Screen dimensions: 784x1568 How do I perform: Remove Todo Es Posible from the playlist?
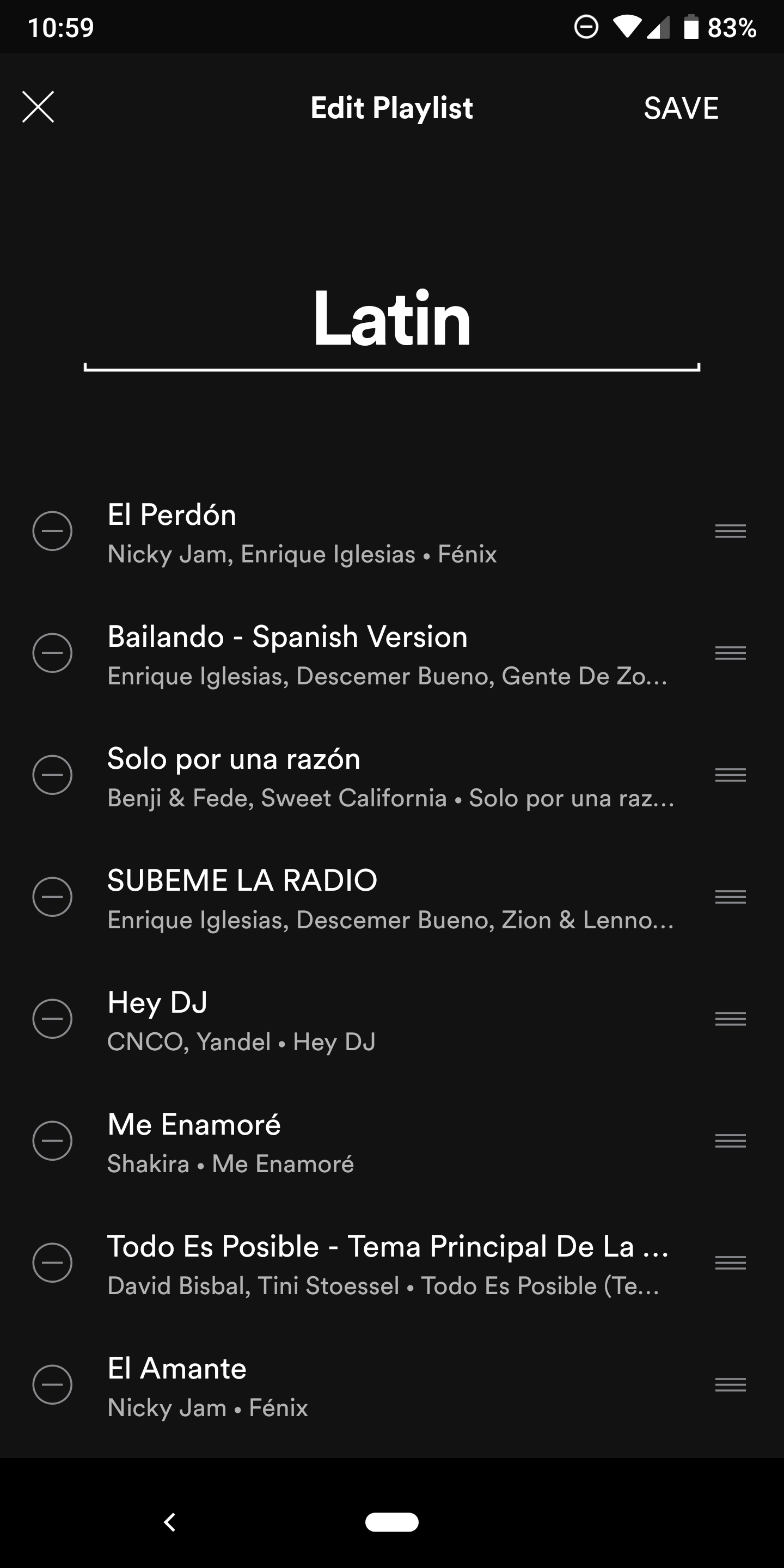(x=53, y=1263)
